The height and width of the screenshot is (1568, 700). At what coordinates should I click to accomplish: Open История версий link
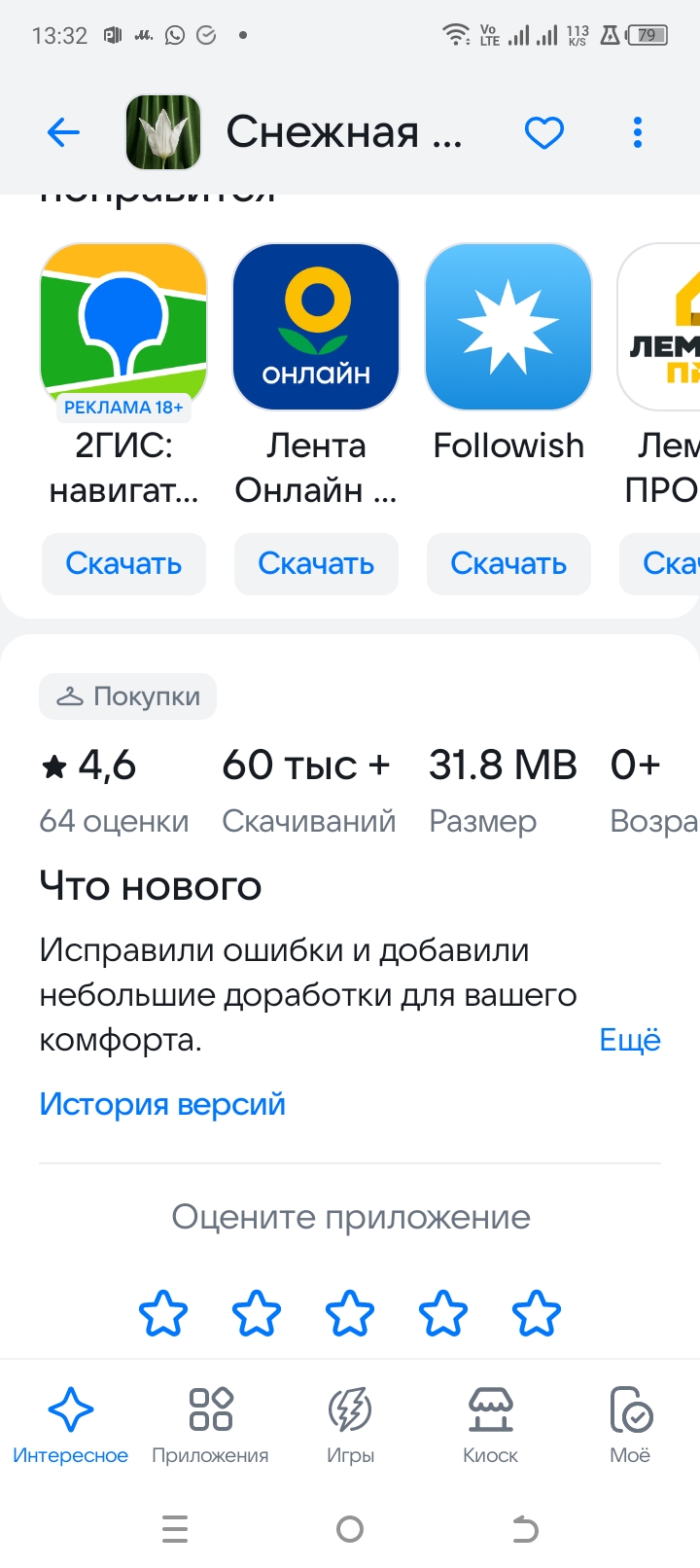pos(162,1104)
